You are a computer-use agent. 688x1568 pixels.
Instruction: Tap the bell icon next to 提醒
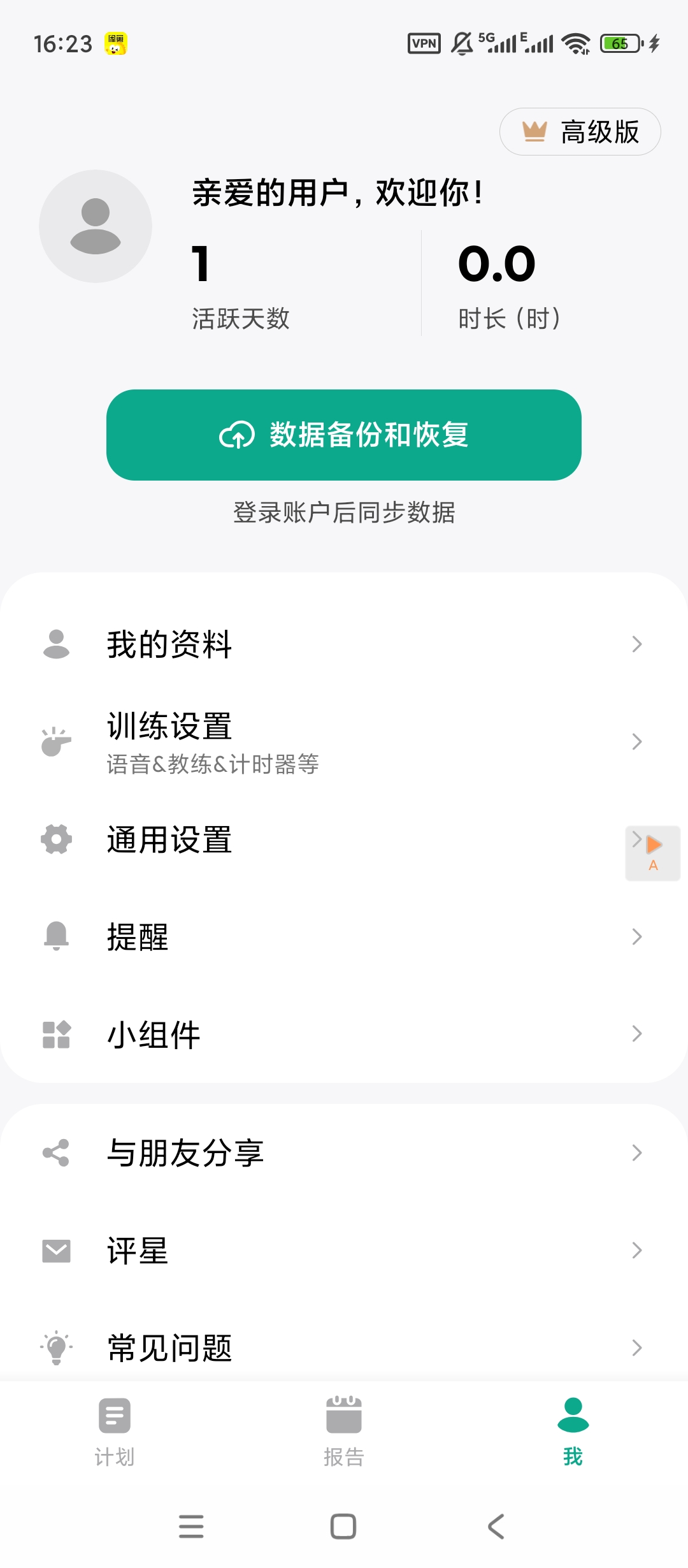tap(56, 936)
